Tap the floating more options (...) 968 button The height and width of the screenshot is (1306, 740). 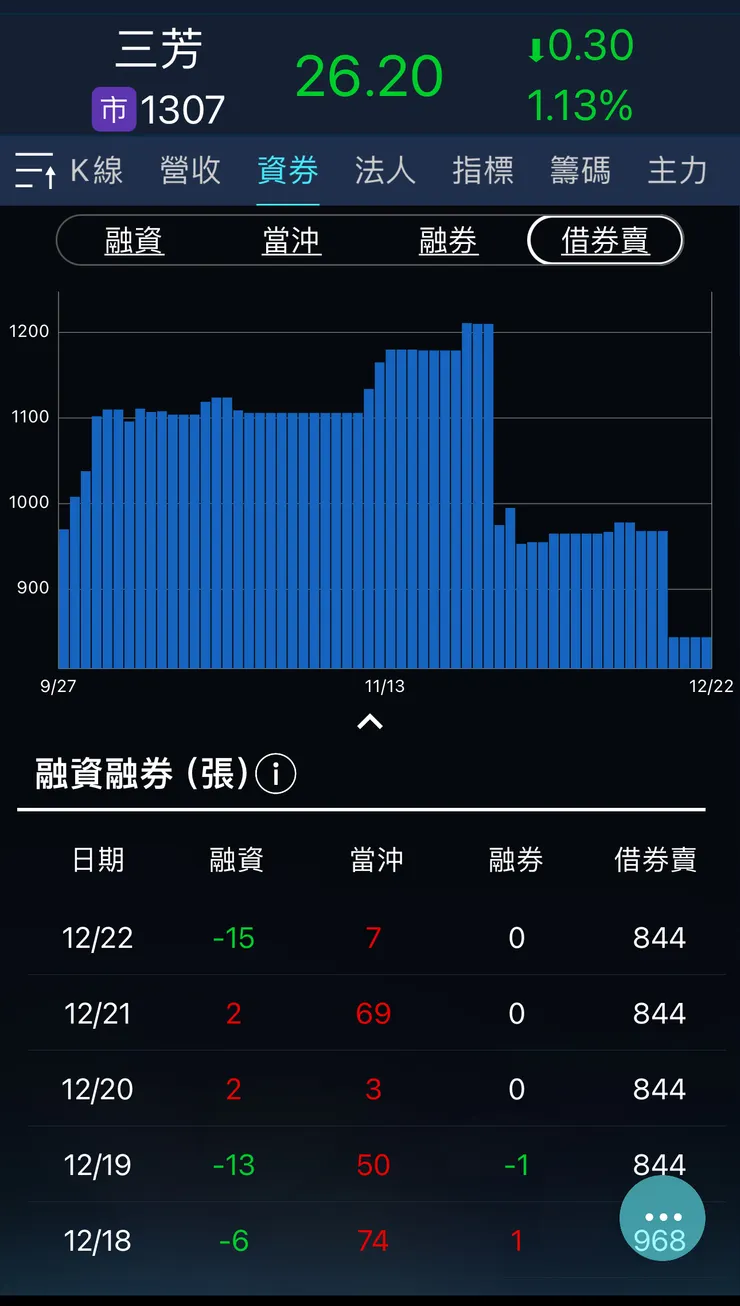[662, 1218]
